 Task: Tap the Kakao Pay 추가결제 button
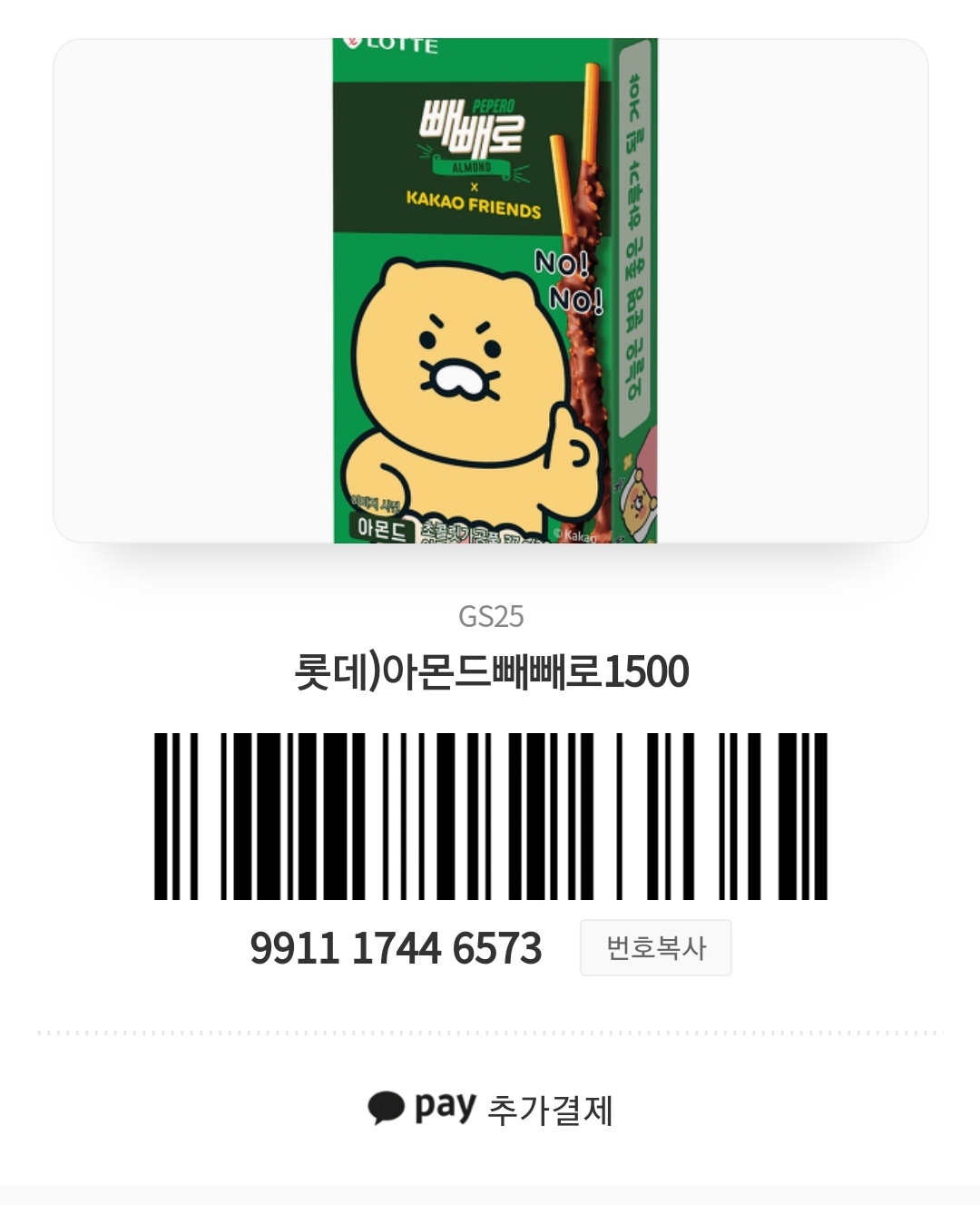(490, 1109)
